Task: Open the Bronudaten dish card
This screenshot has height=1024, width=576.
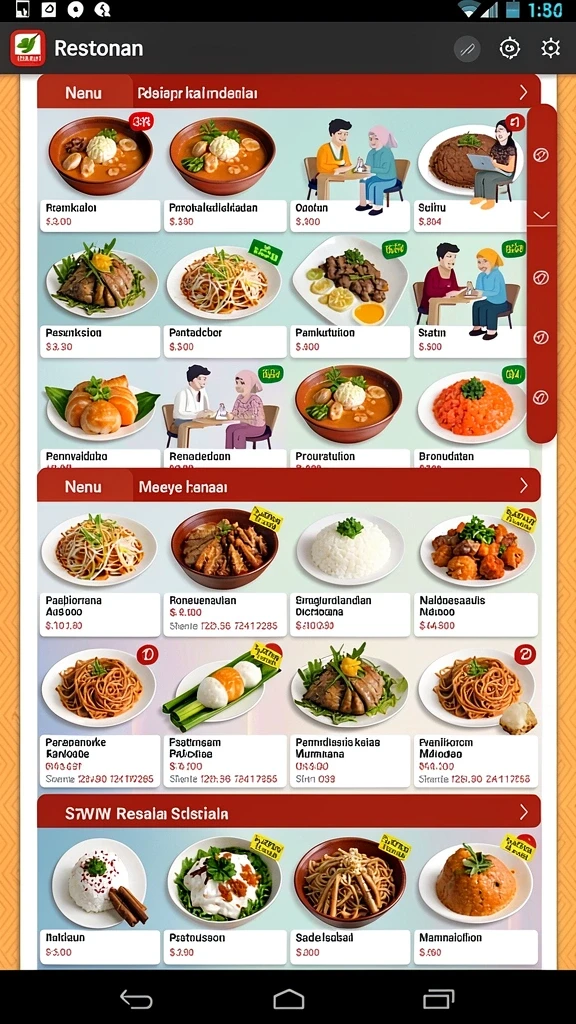Action: click(472, 415)
